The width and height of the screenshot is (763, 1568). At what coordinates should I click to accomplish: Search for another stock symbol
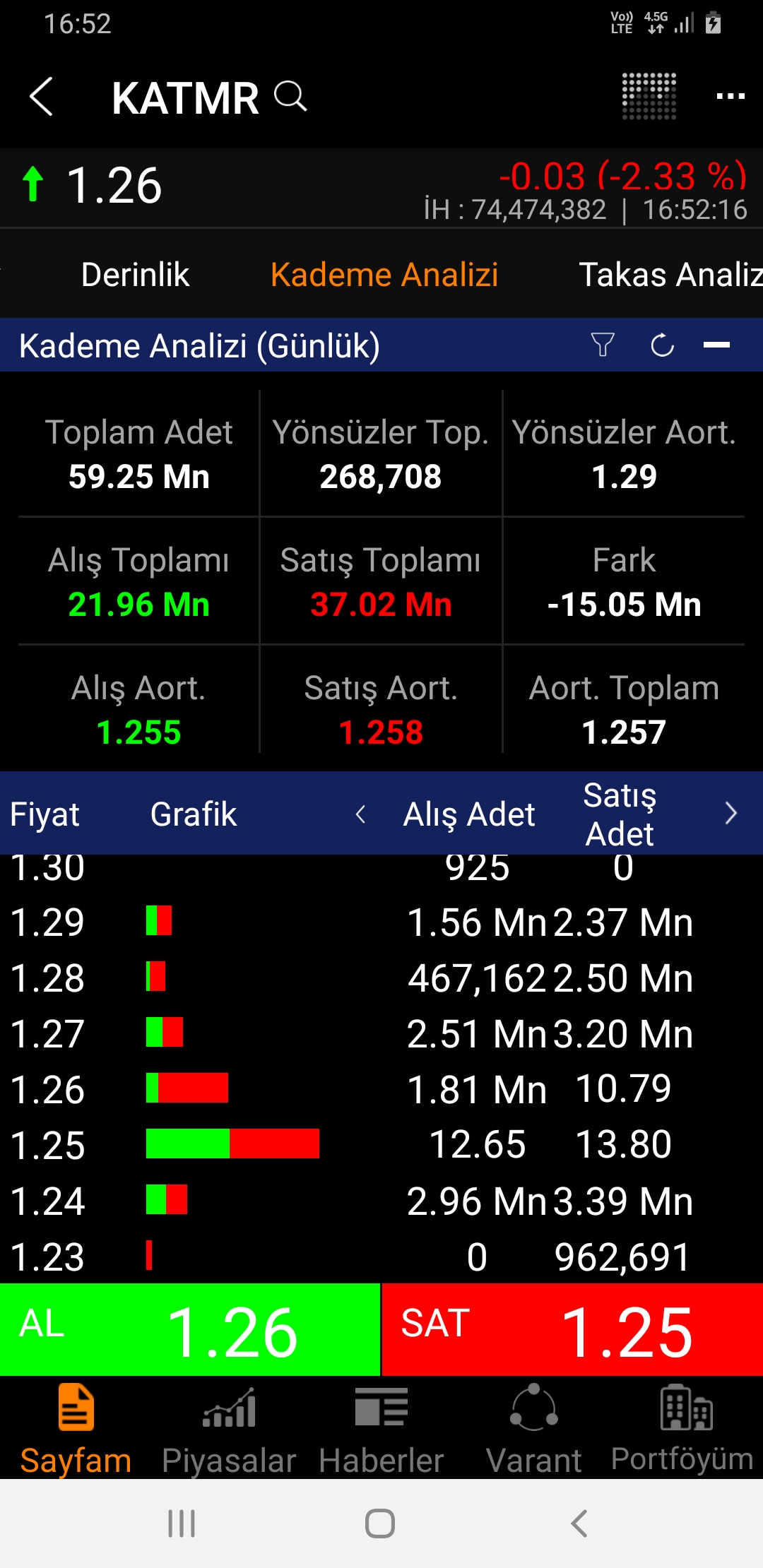click(290, 96)
